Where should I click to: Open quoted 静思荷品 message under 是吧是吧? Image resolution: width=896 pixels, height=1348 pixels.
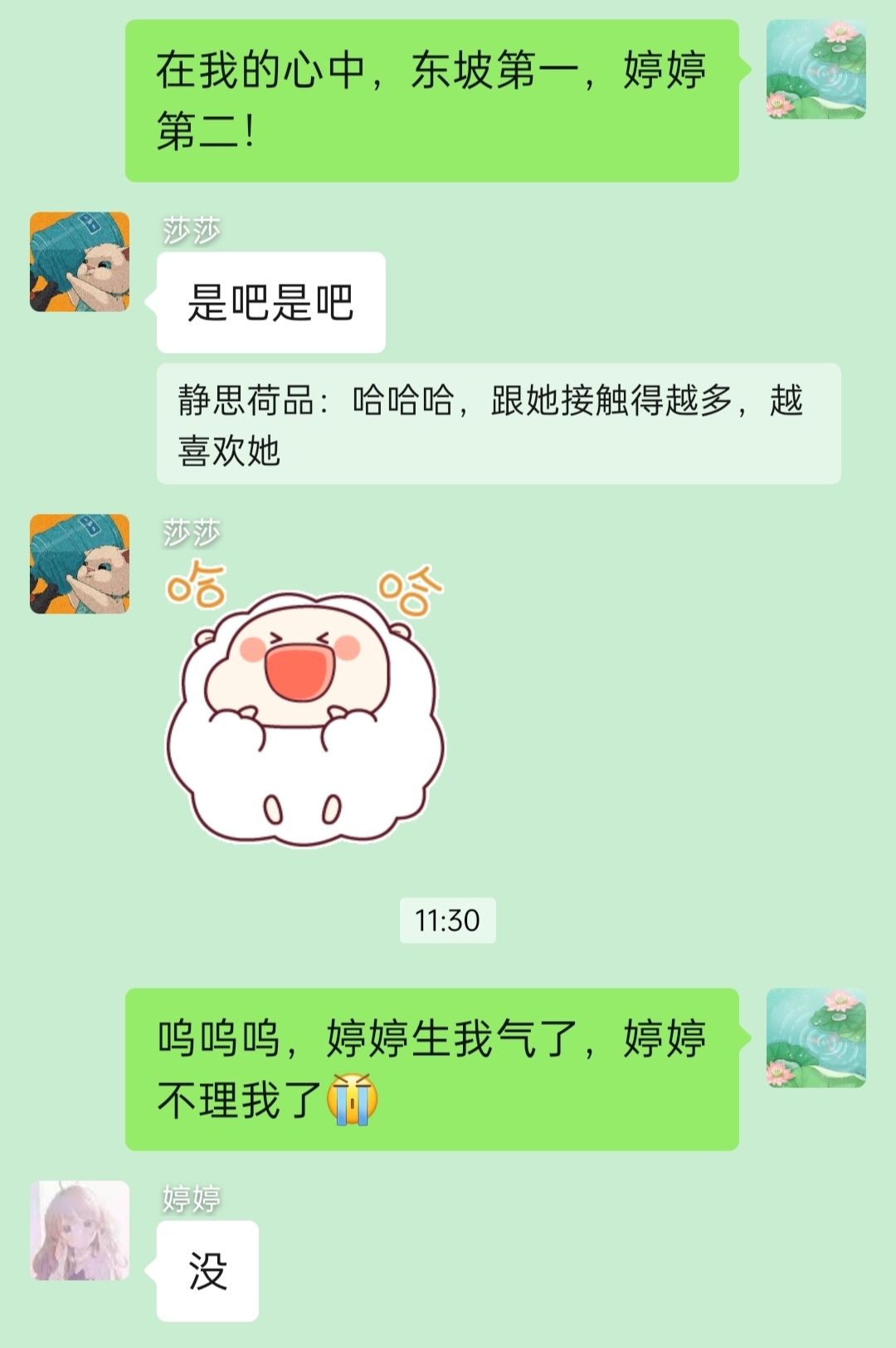click(498, 424)
